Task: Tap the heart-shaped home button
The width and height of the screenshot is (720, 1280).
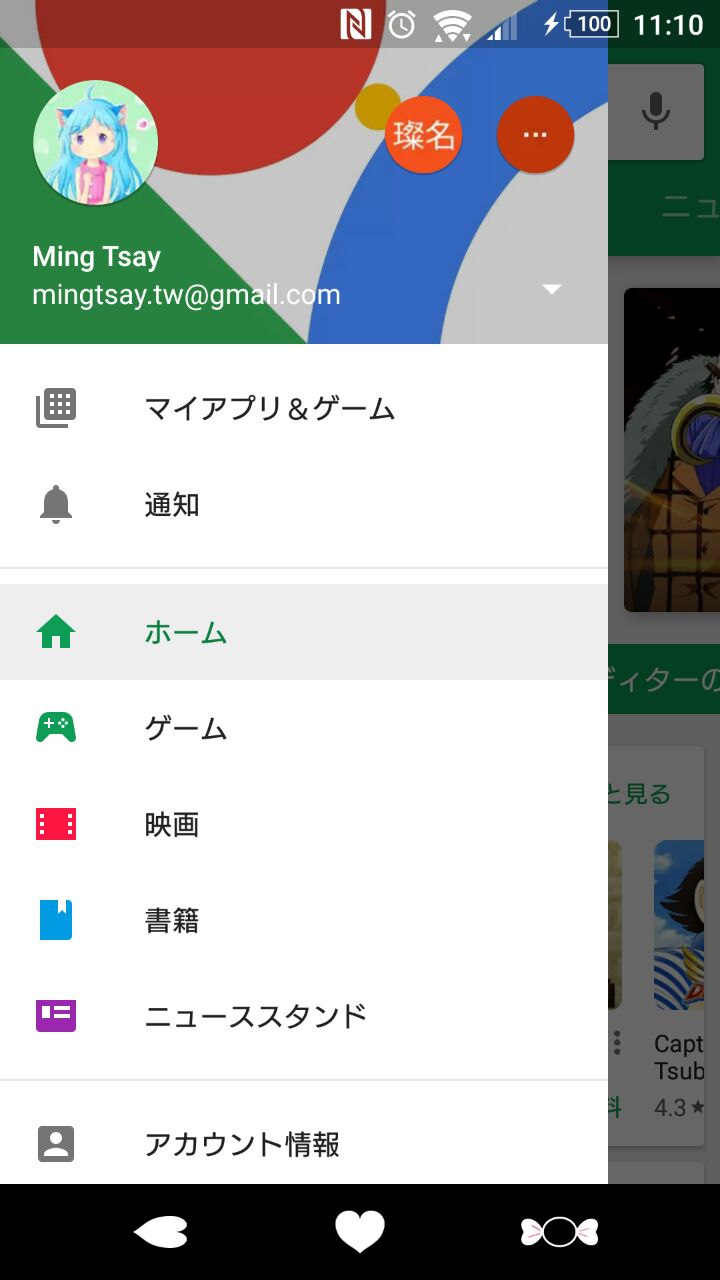Action: 360,1231
